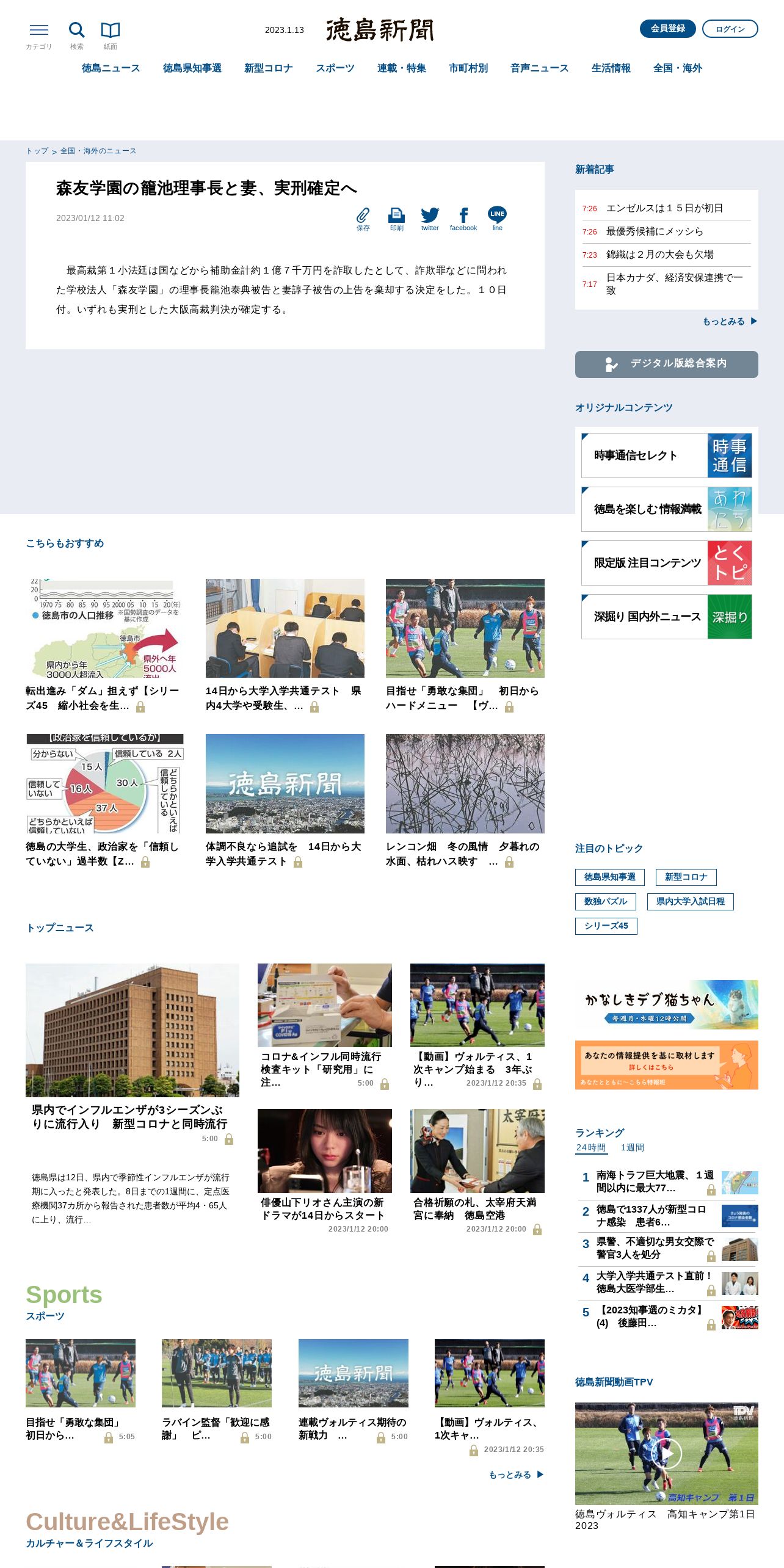The width and height of the screenshot is (784, 1568).
Task: Tap the ログイン button
Action: pyautogui.click(x=730, y=29)
